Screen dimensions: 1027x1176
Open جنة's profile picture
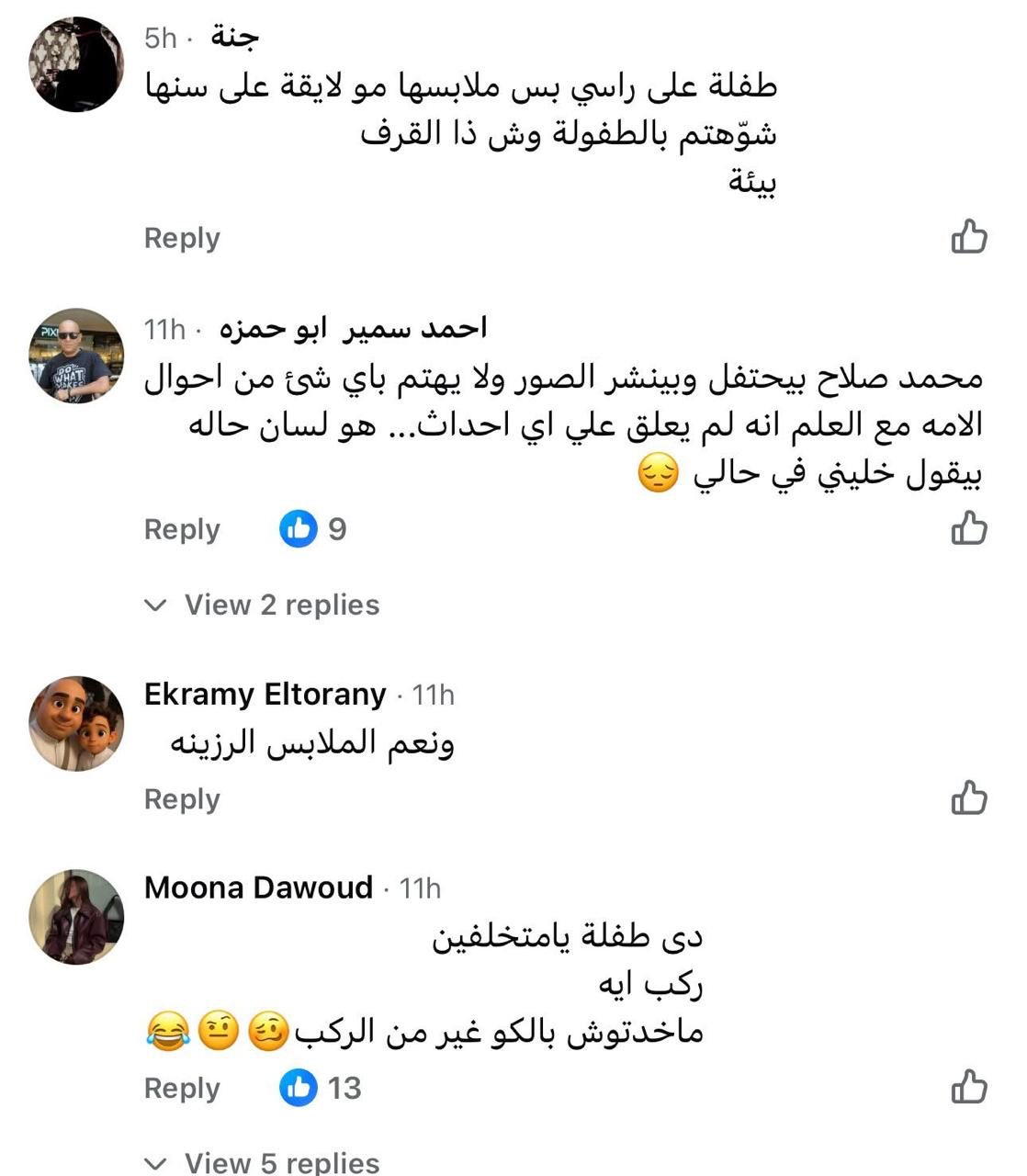click(76, 65)
